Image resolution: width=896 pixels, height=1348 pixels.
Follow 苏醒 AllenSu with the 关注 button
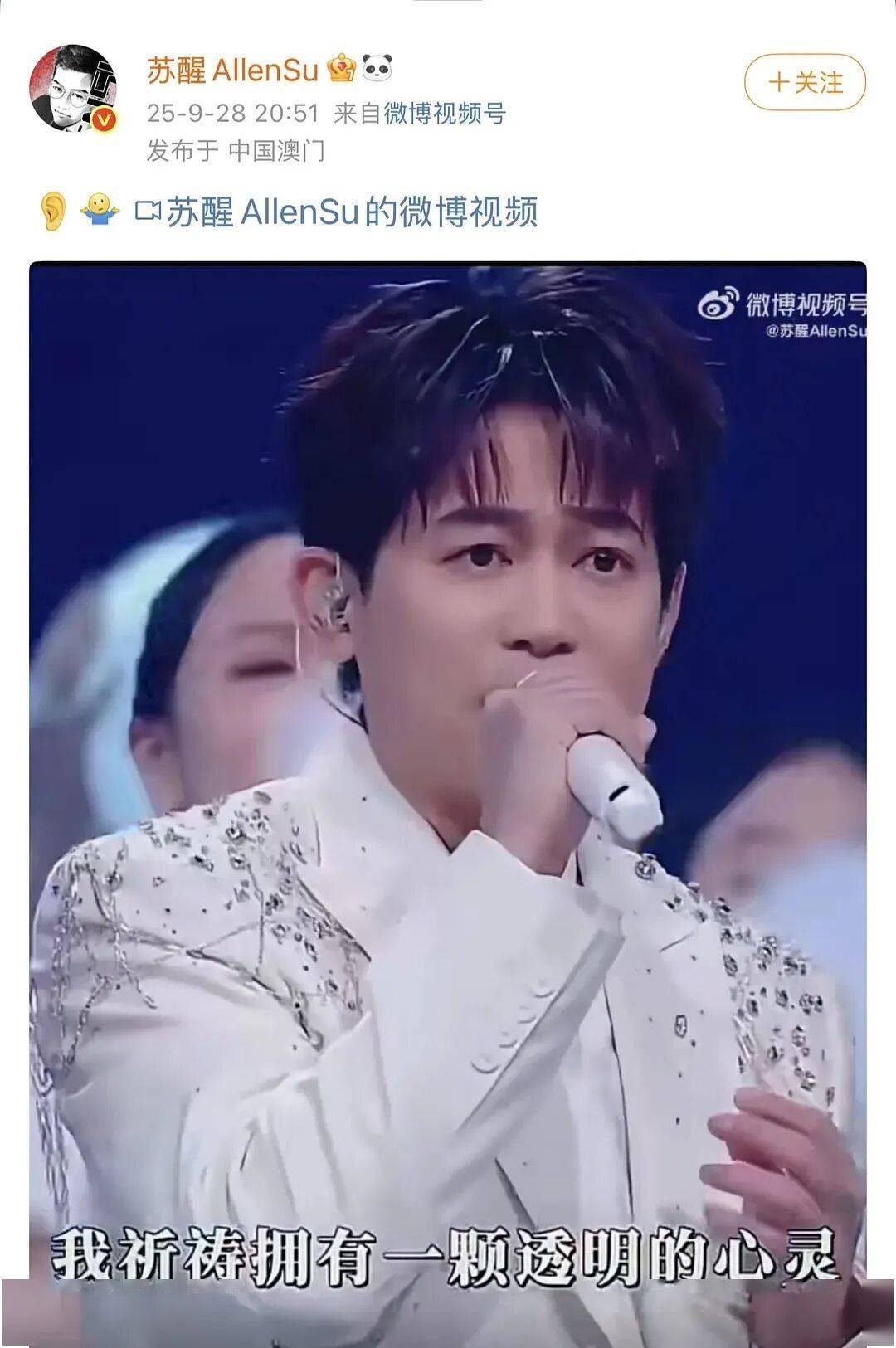click(805, 82)
